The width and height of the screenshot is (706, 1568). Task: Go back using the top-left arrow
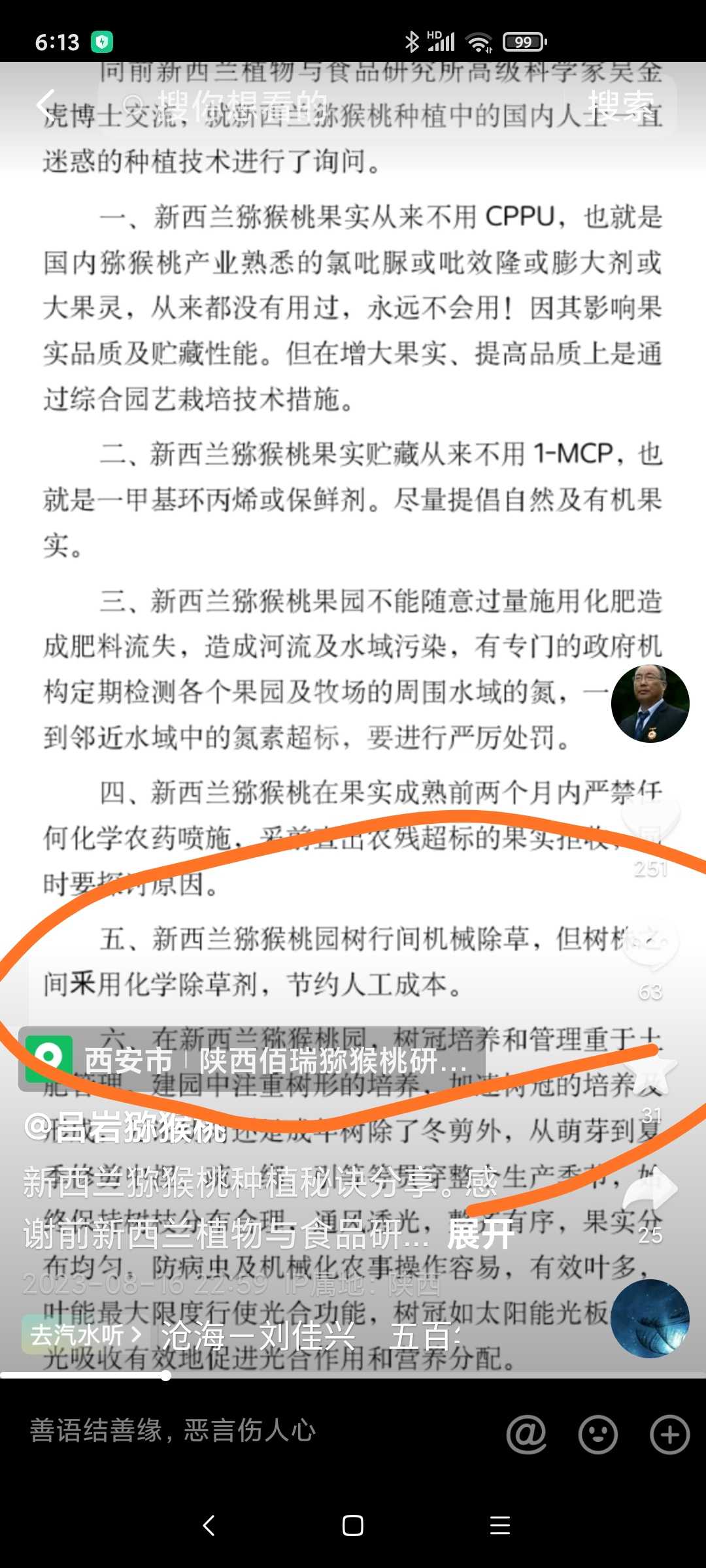(x=46, y=105)
